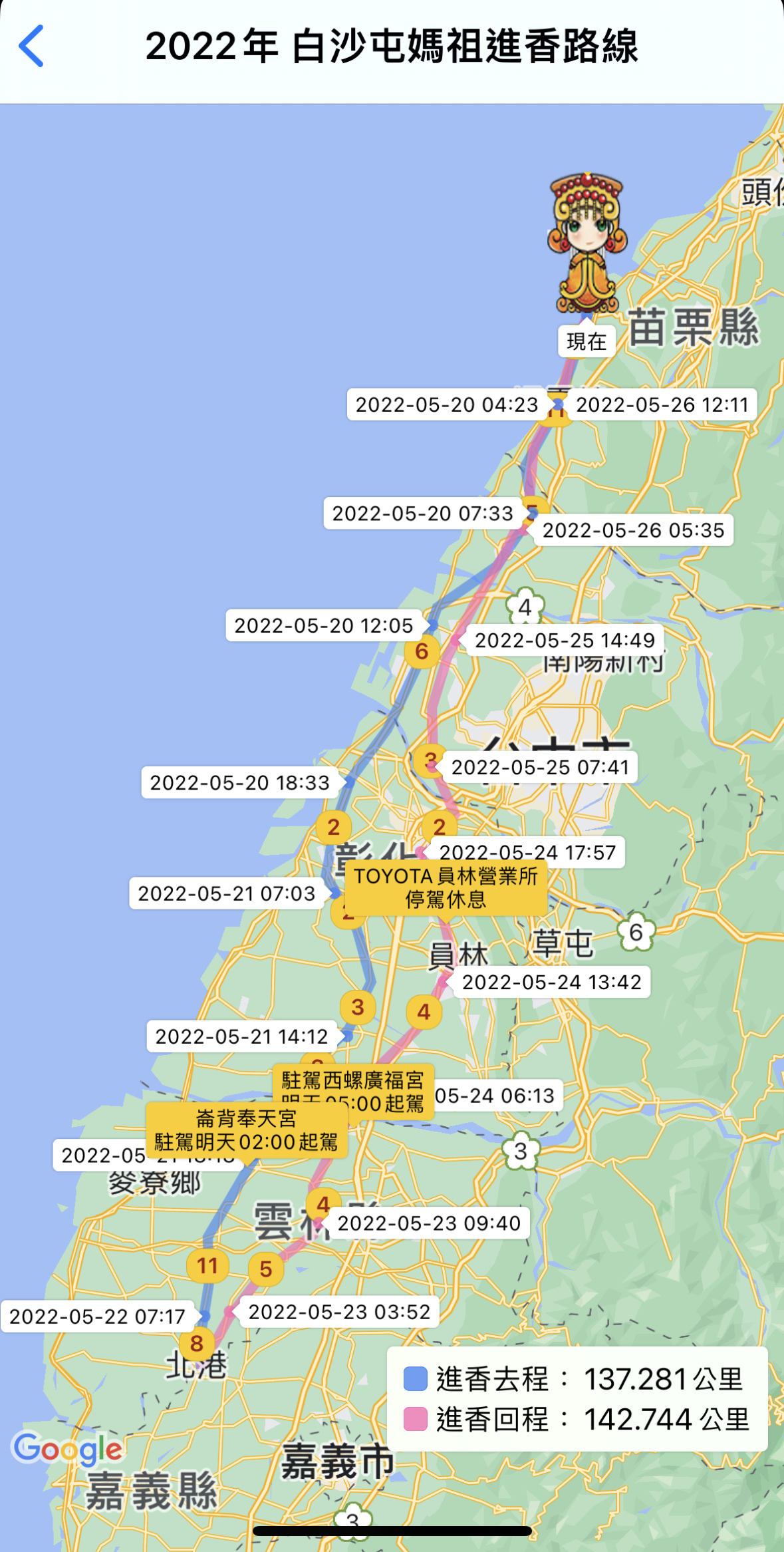Select the 2022-05-26 12:11 time marker
Viewport: 784px width, 1552px height.
pyautogui.click(x=662, y=404)
